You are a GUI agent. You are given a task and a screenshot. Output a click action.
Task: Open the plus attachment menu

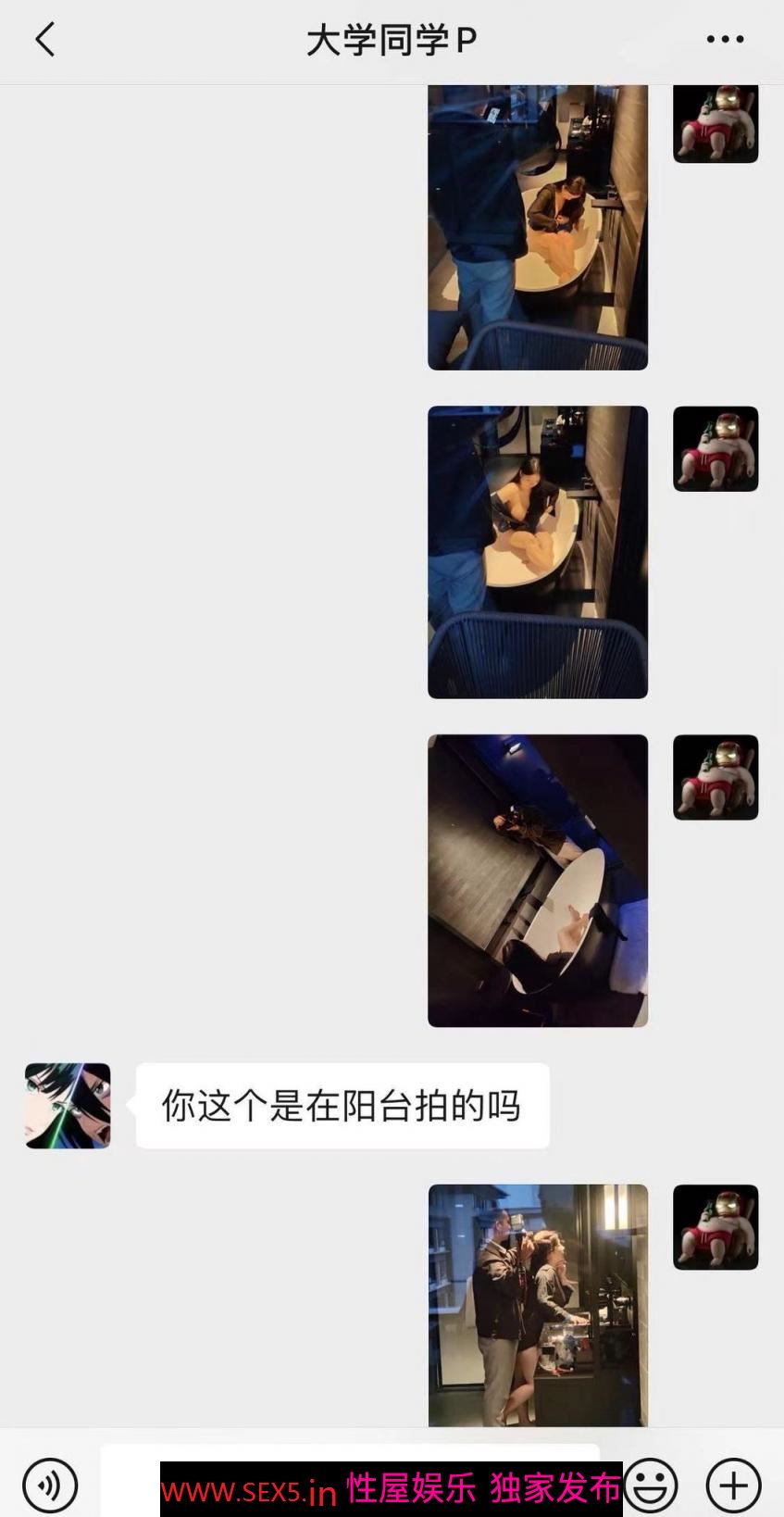point(733,1485)
